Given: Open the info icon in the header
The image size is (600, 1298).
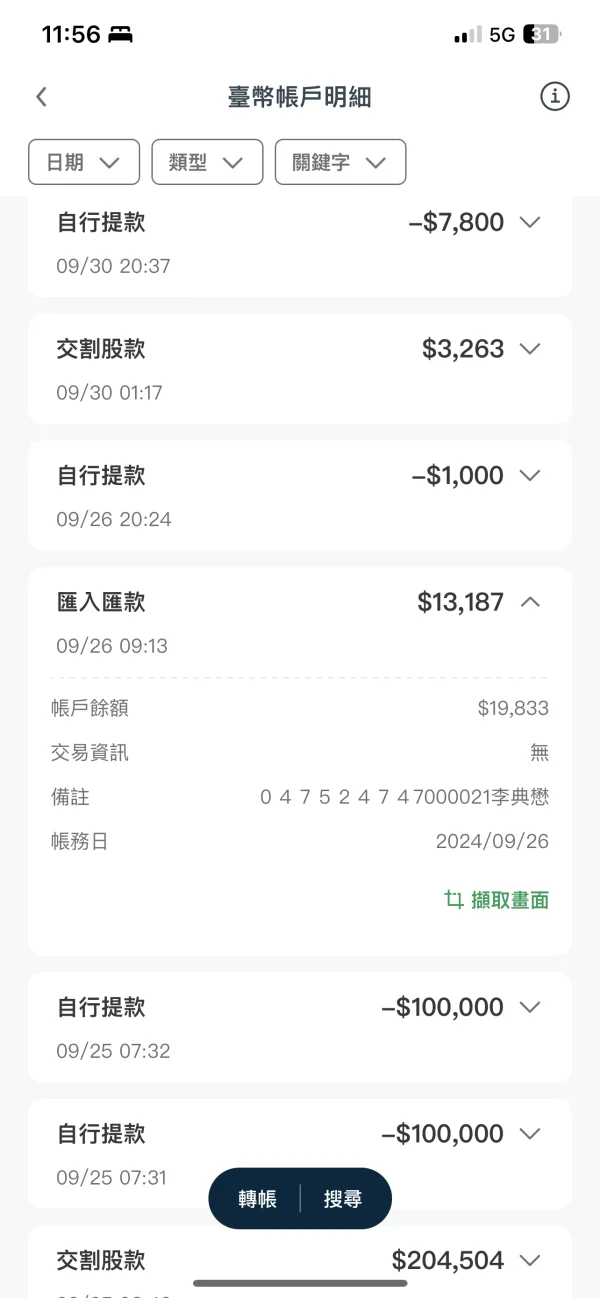Looking at the screenshot, I should click(x=555, y=97).
